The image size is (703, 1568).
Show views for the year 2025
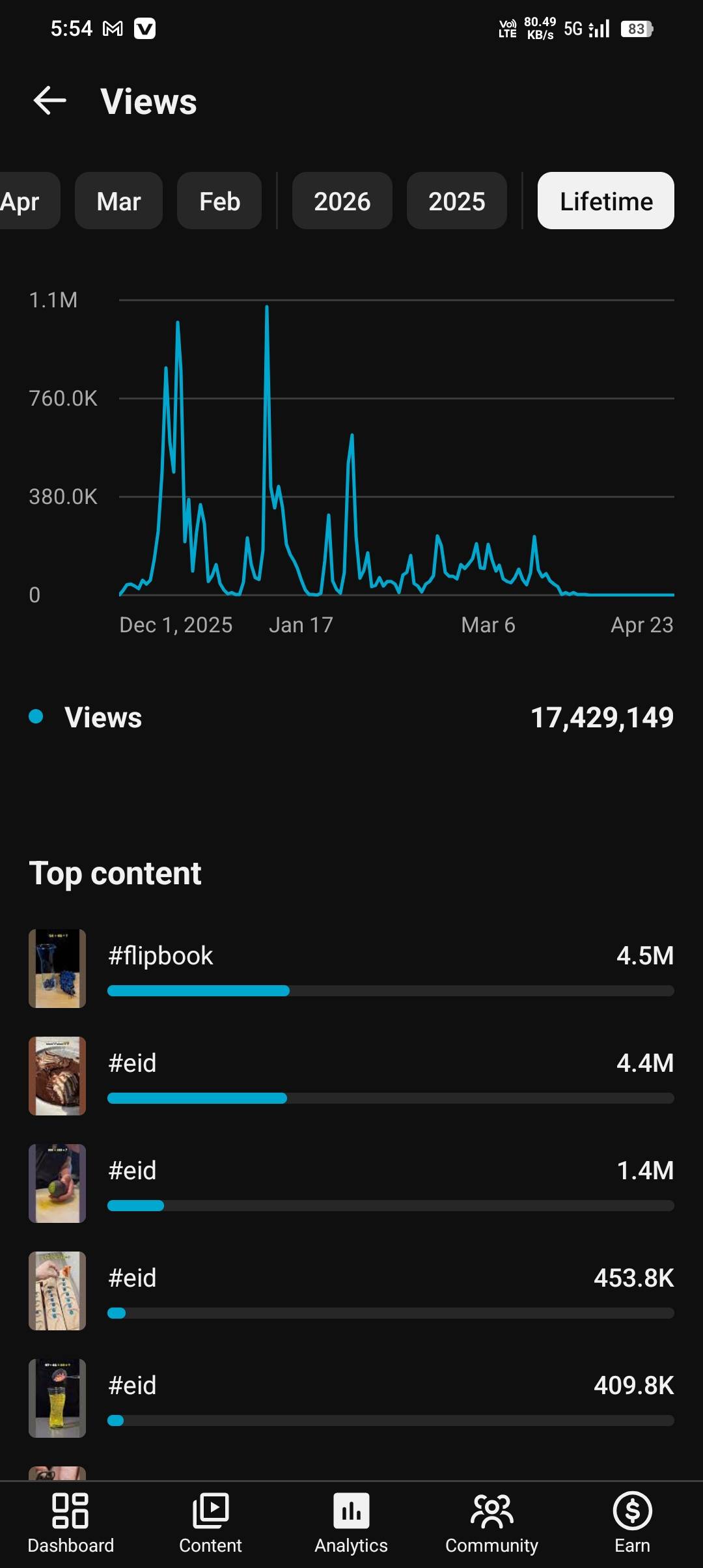point(456,201)
